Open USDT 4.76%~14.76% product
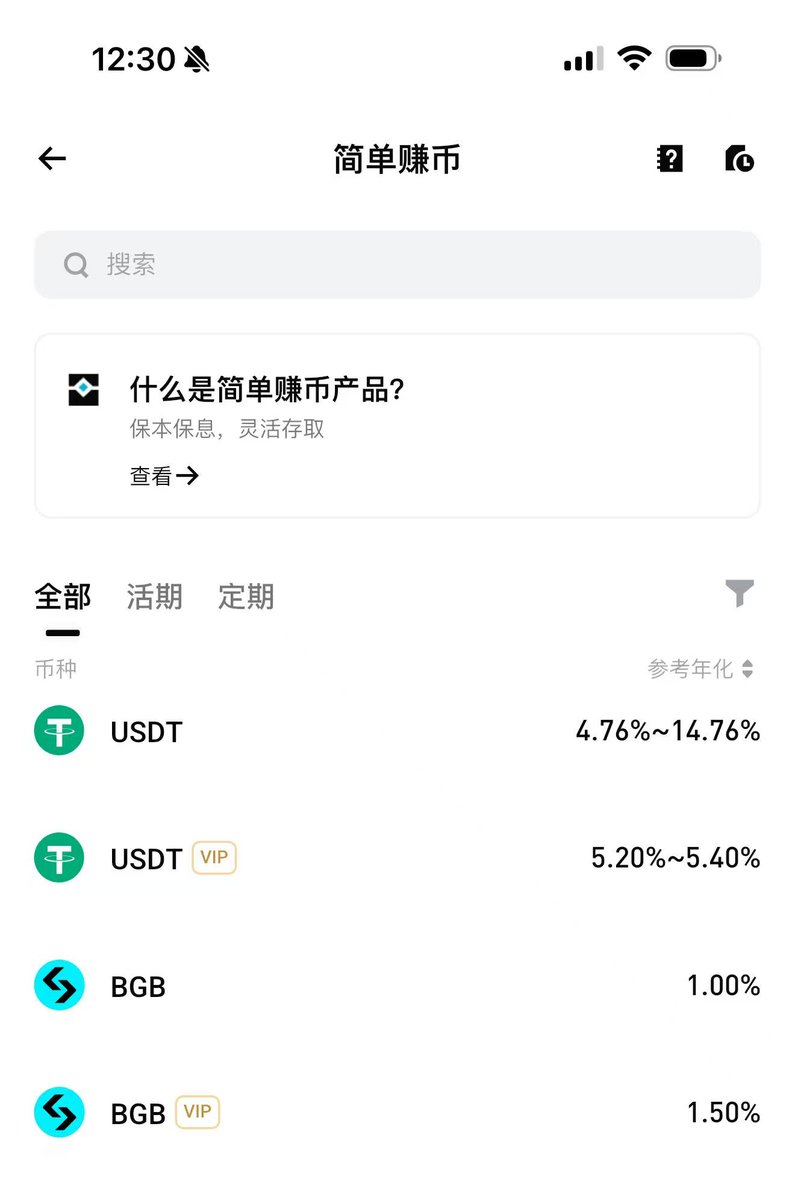The width and height of the screenshot is (795, 1200). tap(397, 731)
